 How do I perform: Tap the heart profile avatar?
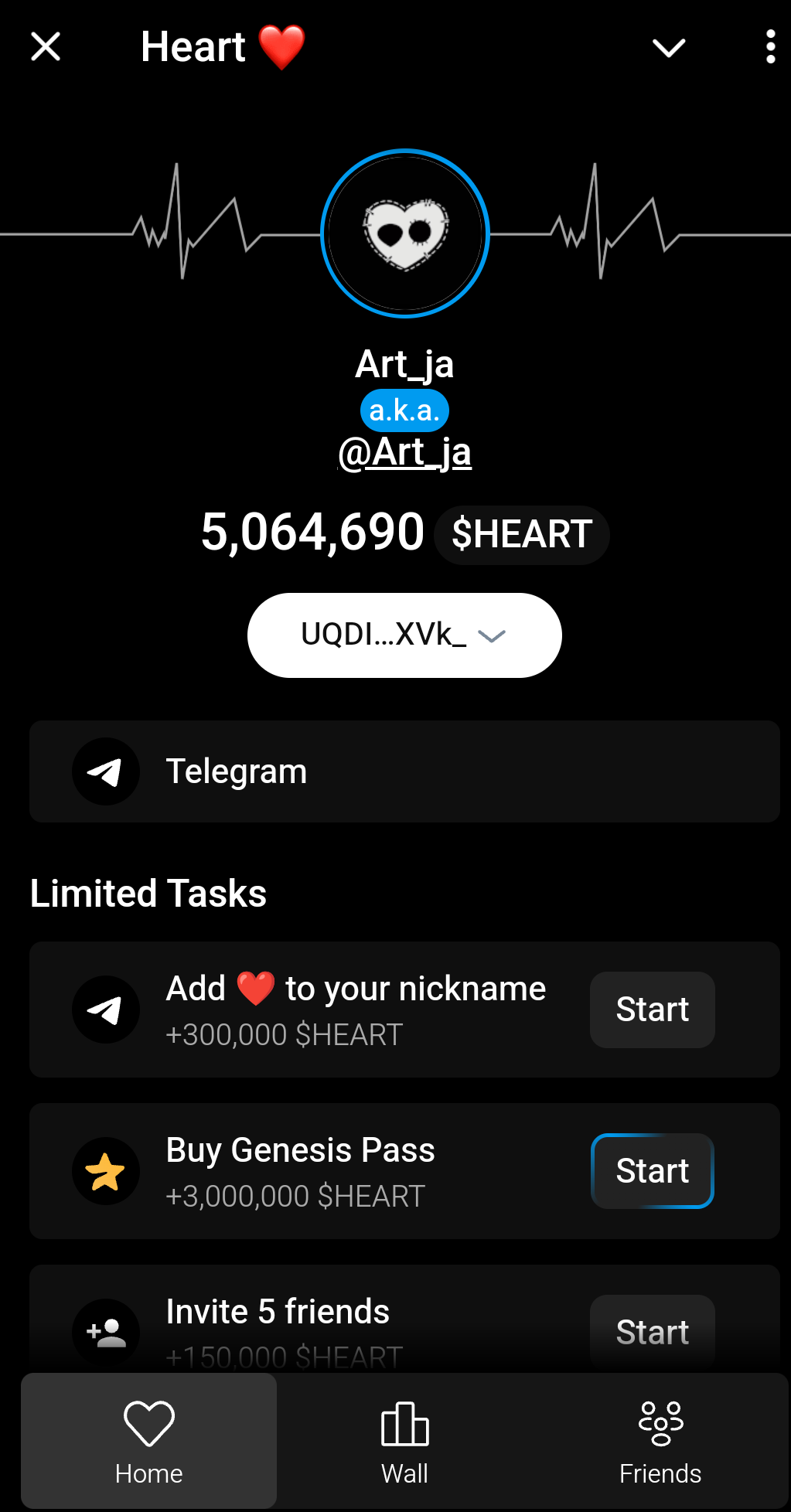click(x=405, y=233)
